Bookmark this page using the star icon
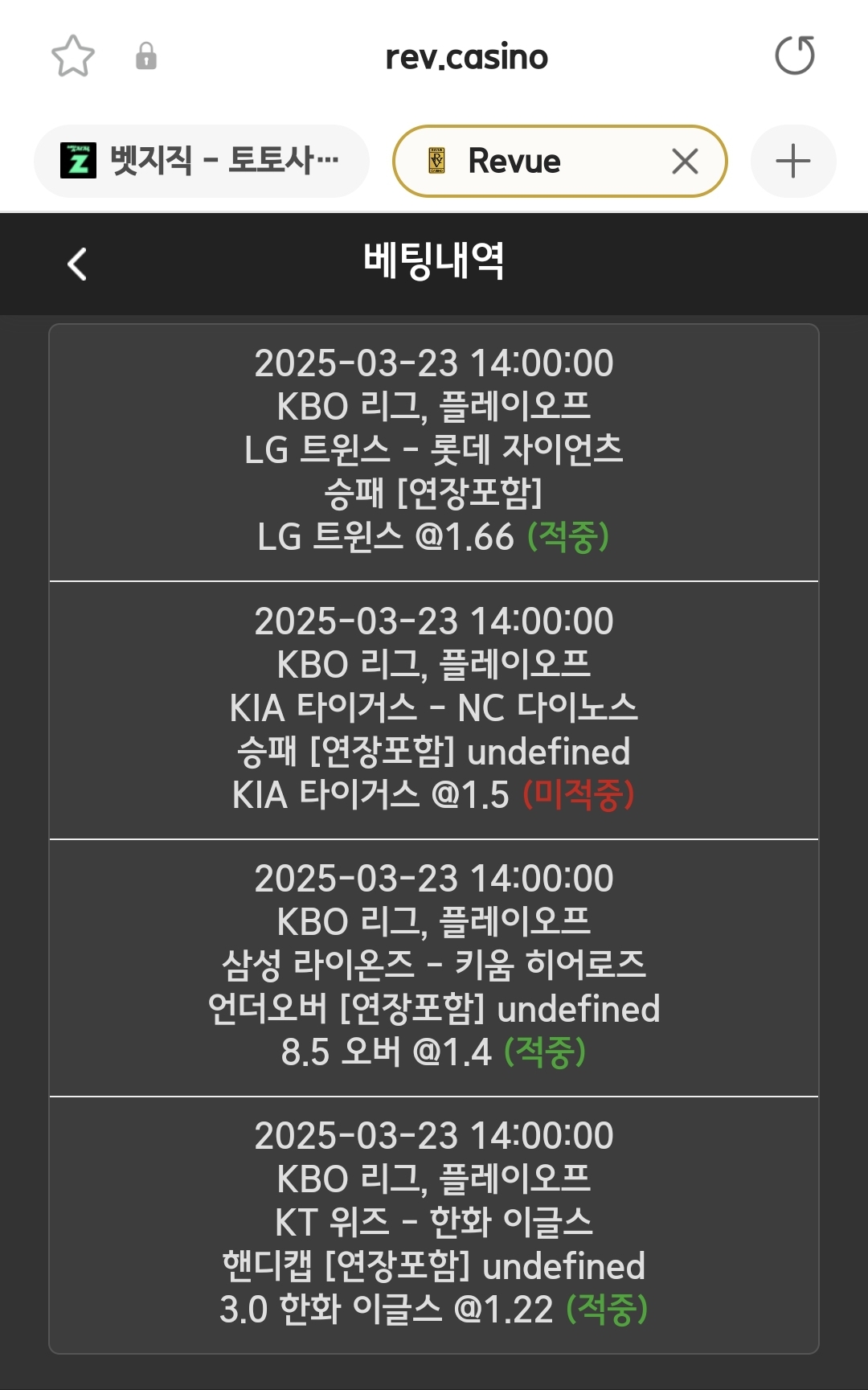 click(73, 56)
